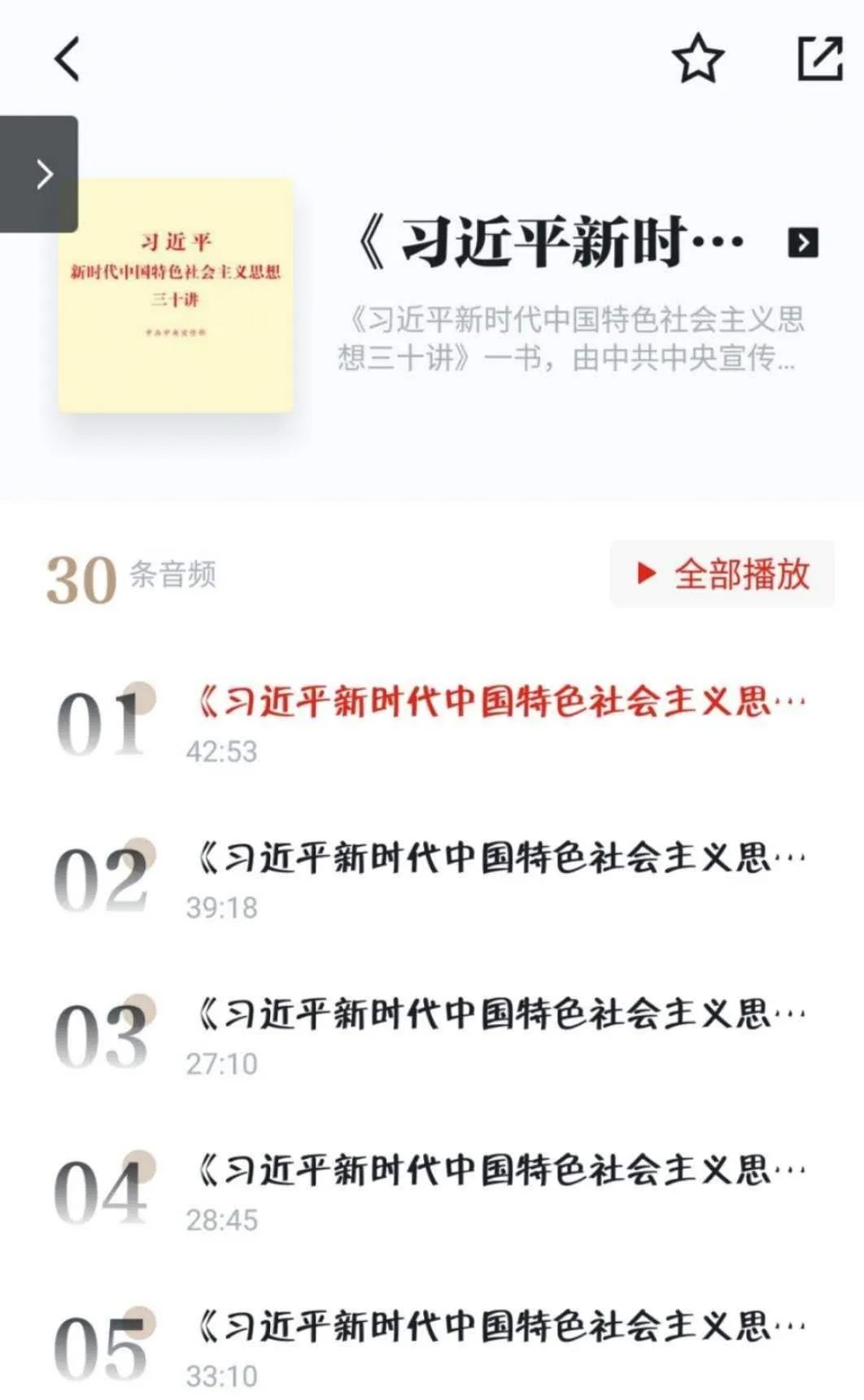Screen dimensions: 864x1400
Task: Expand the full album title and description
Action: 802,242
